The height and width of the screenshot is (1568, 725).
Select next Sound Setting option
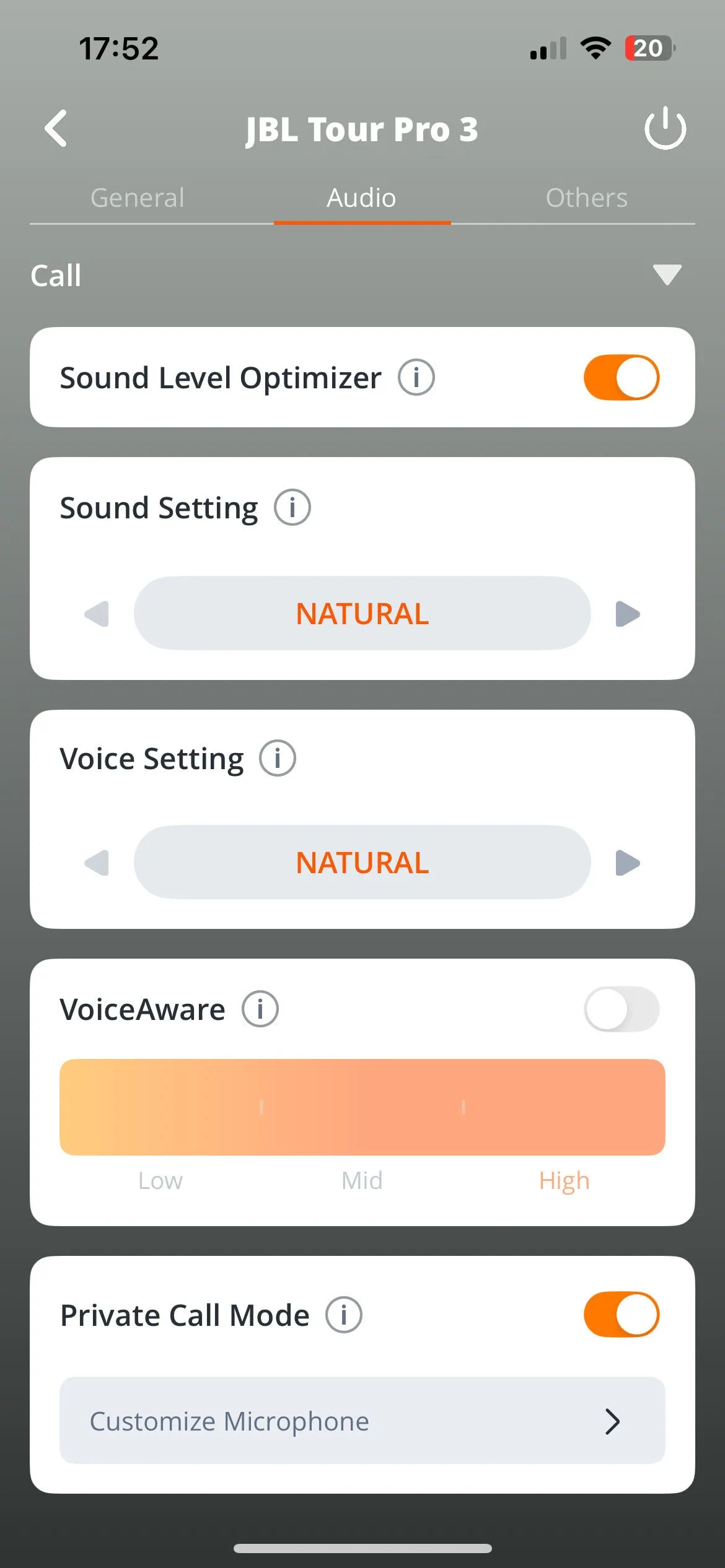point(627,614)
